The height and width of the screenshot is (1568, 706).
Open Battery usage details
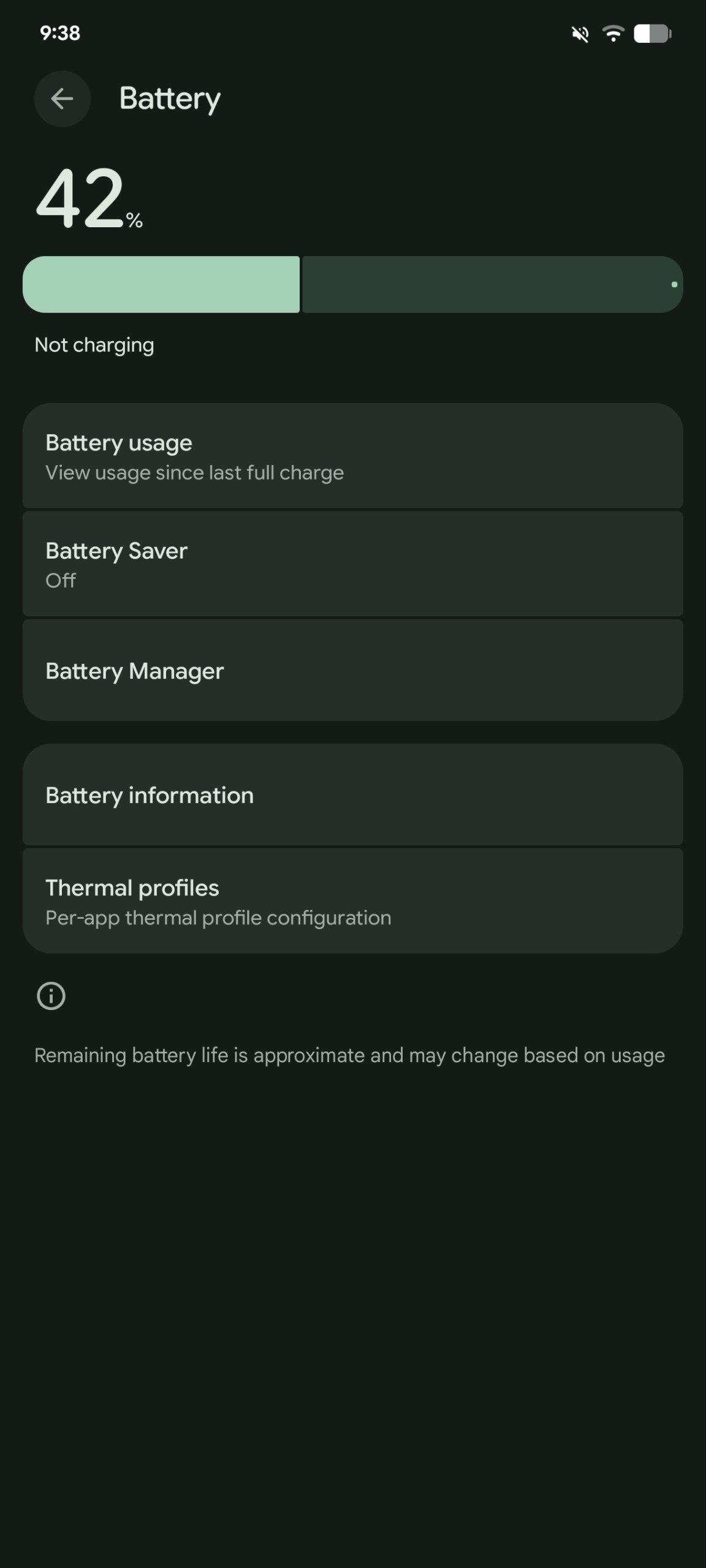(x=352, y=456)
